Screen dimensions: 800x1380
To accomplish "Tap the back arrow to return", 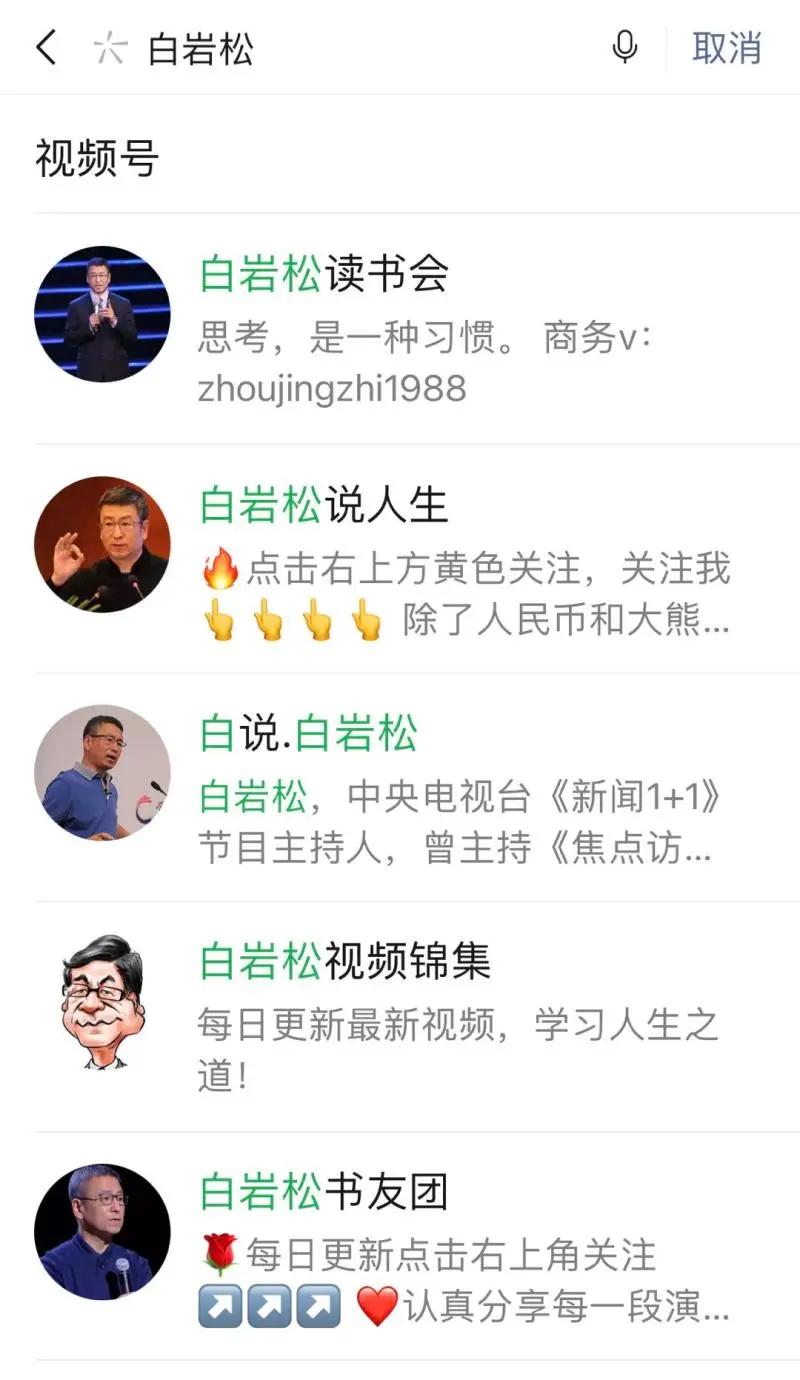I will (x=44, y=49).
